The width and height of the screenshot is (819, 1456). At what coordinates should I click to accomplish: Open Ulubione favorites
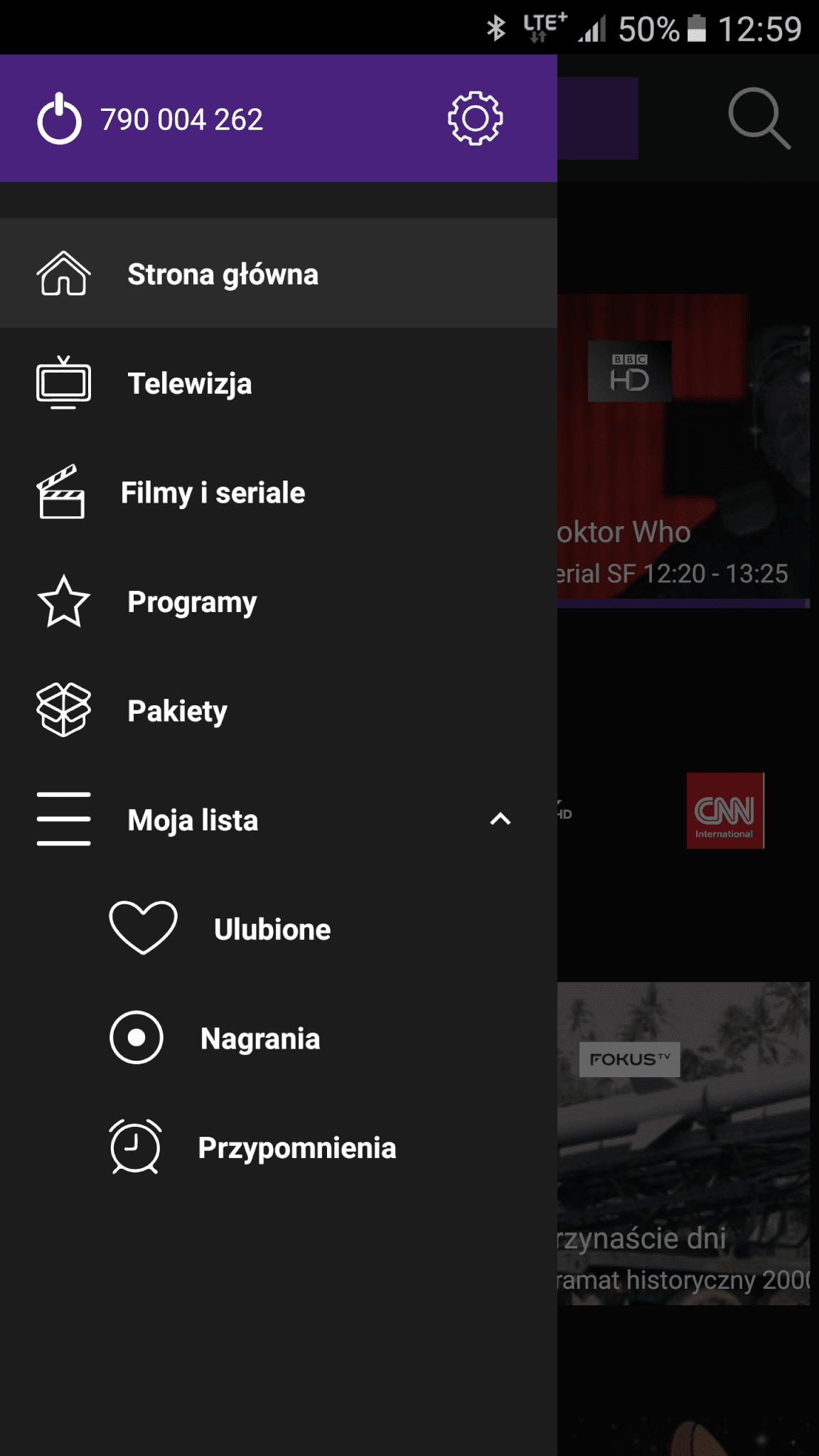pos(279,928)
